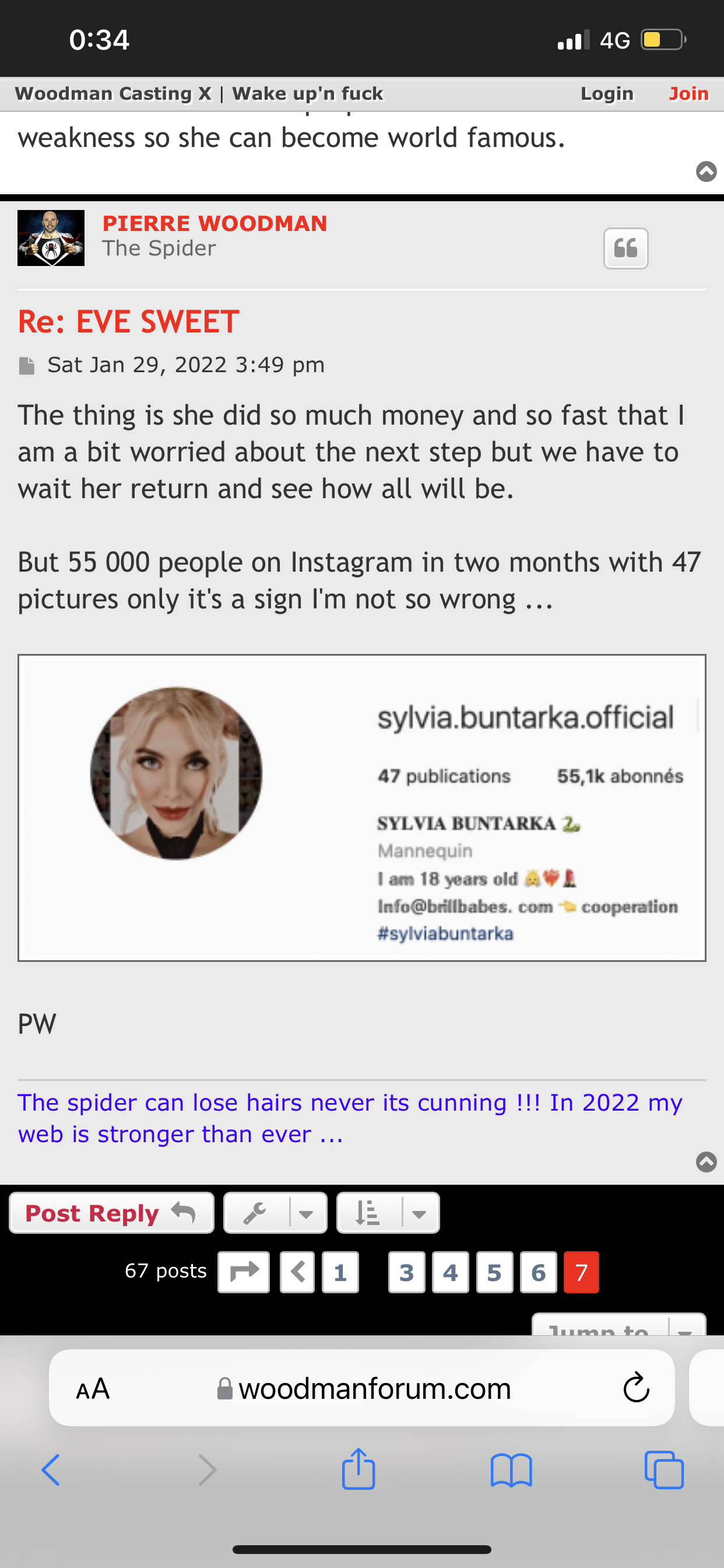
Task: Go back to the previous page
Action: tap(51, 1470)
